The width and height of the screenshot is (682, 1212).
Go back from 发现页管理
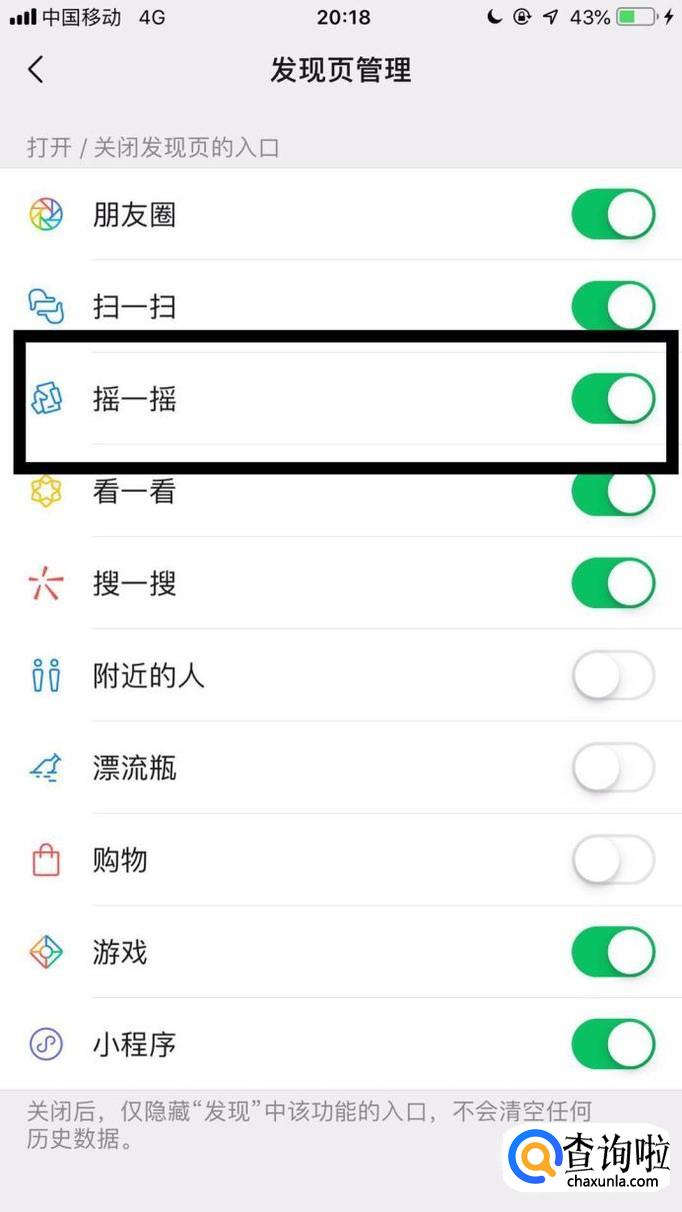click(x=36, y=70)
